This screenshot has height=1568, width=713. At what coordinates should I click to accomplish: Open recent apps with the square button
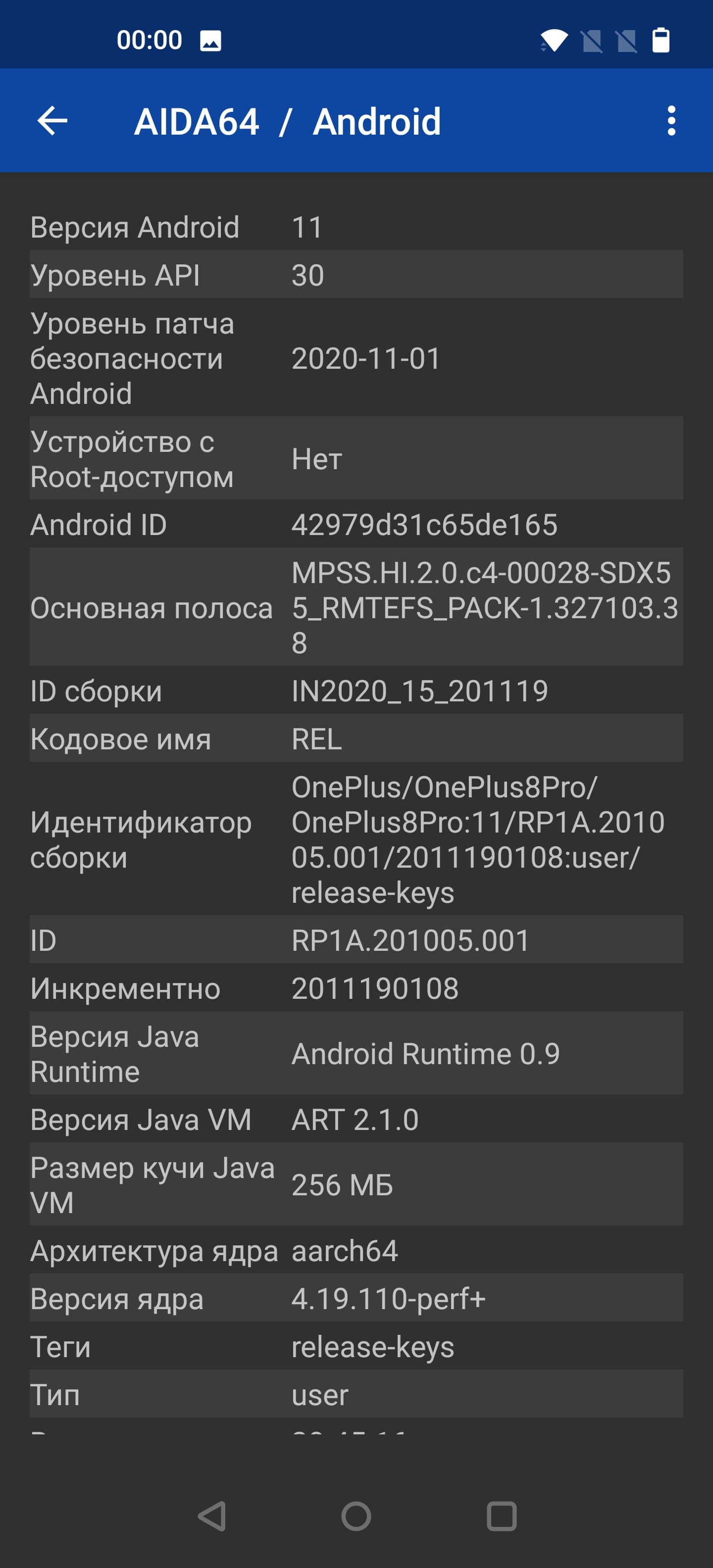coord(501,1516)
